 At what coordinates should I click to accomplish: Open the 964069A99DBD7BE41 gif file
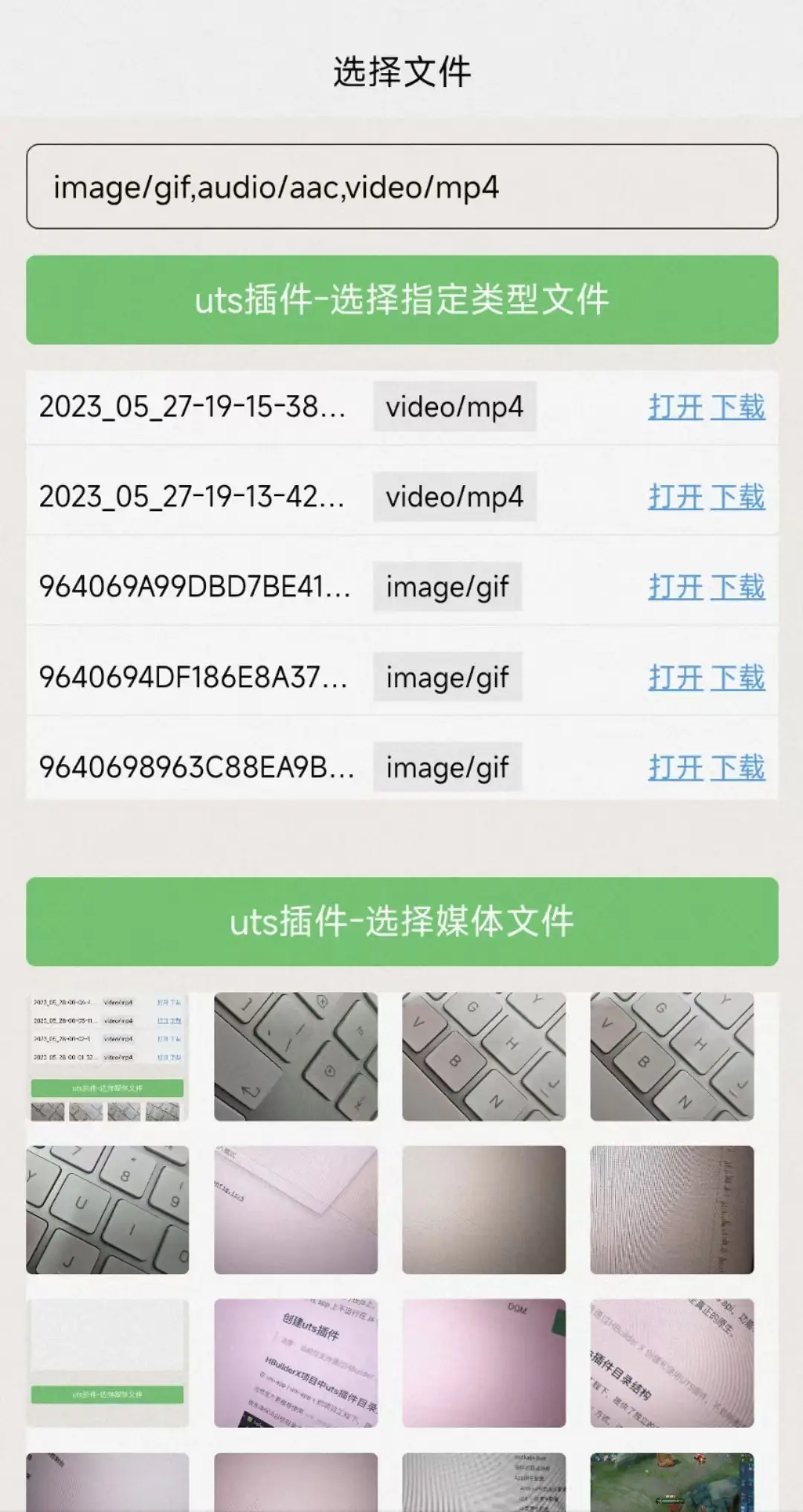click(675, 587)
